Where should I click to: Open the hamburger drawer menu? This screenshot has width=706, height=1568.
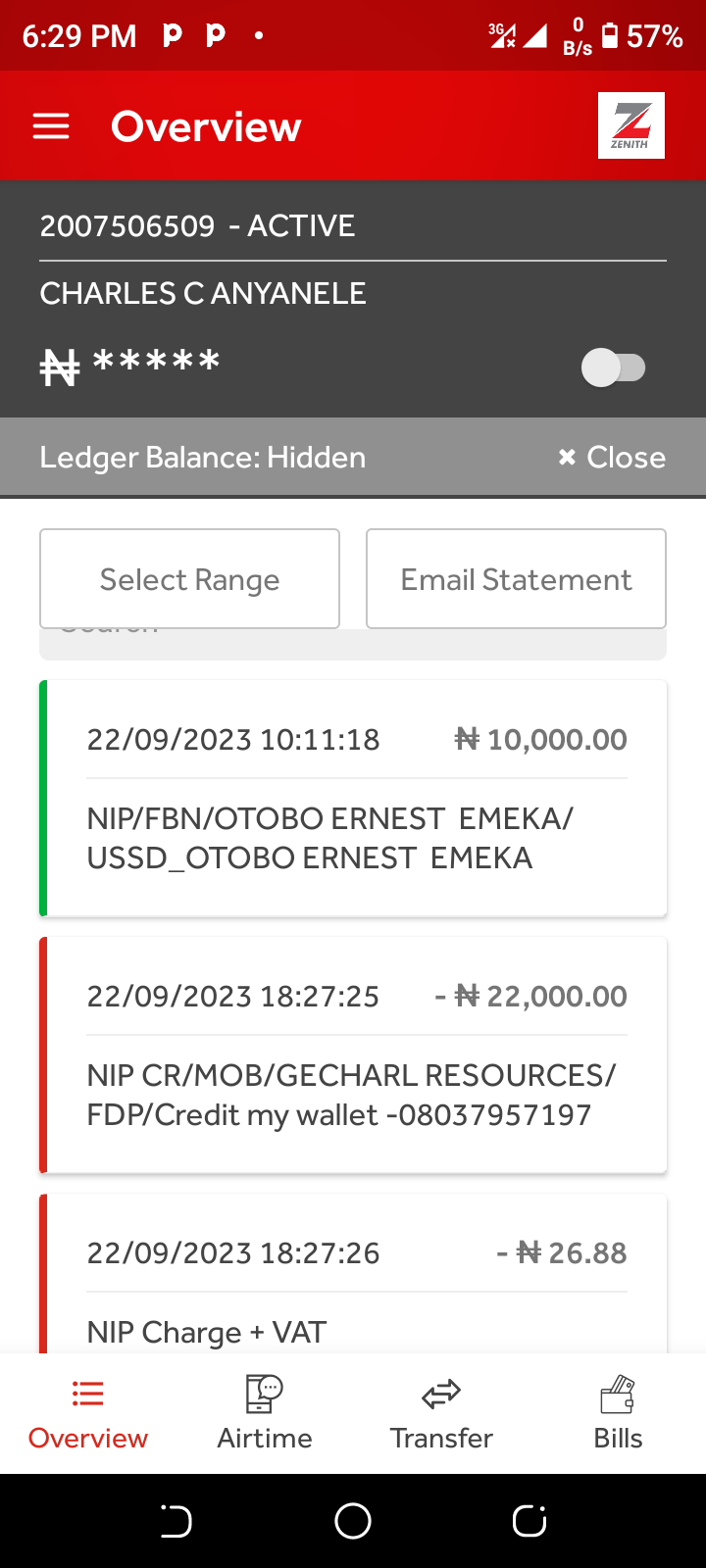[x=51, y=126]
